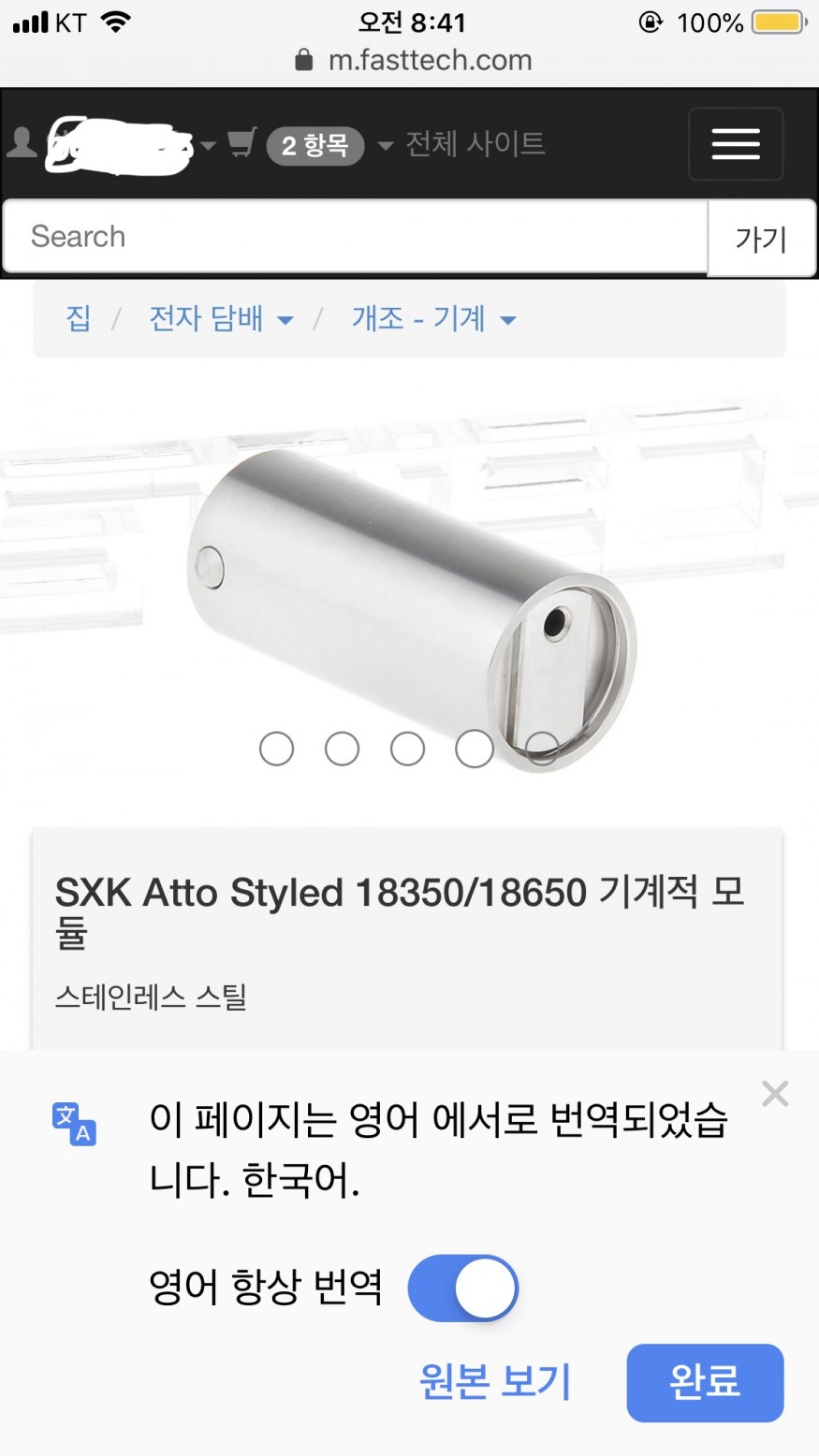The image size is (819, 1456).
Task: Tap the m.fasttech.com address bar
Action: [x=412, y=61]
